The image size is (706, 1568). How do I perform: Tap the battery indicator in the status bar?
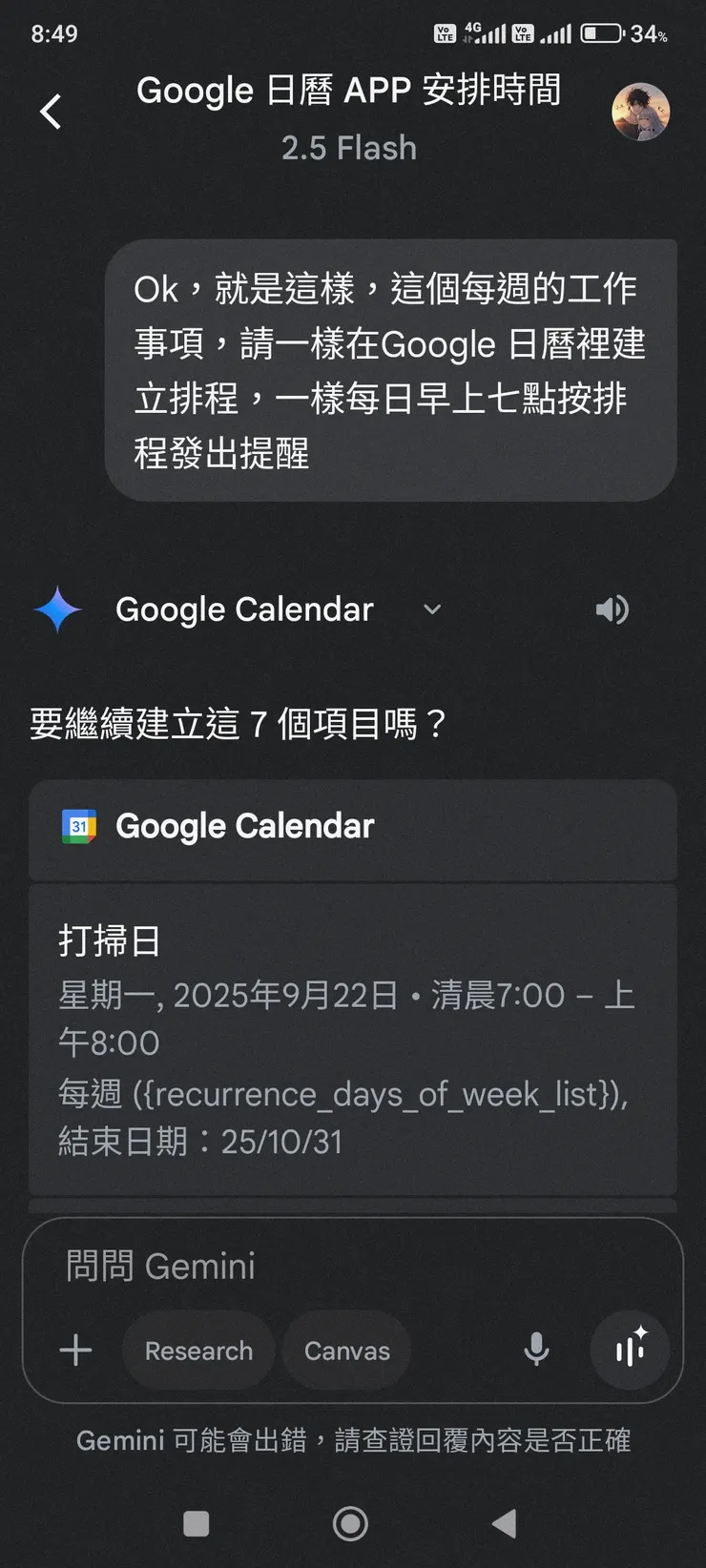click(601, 32)
